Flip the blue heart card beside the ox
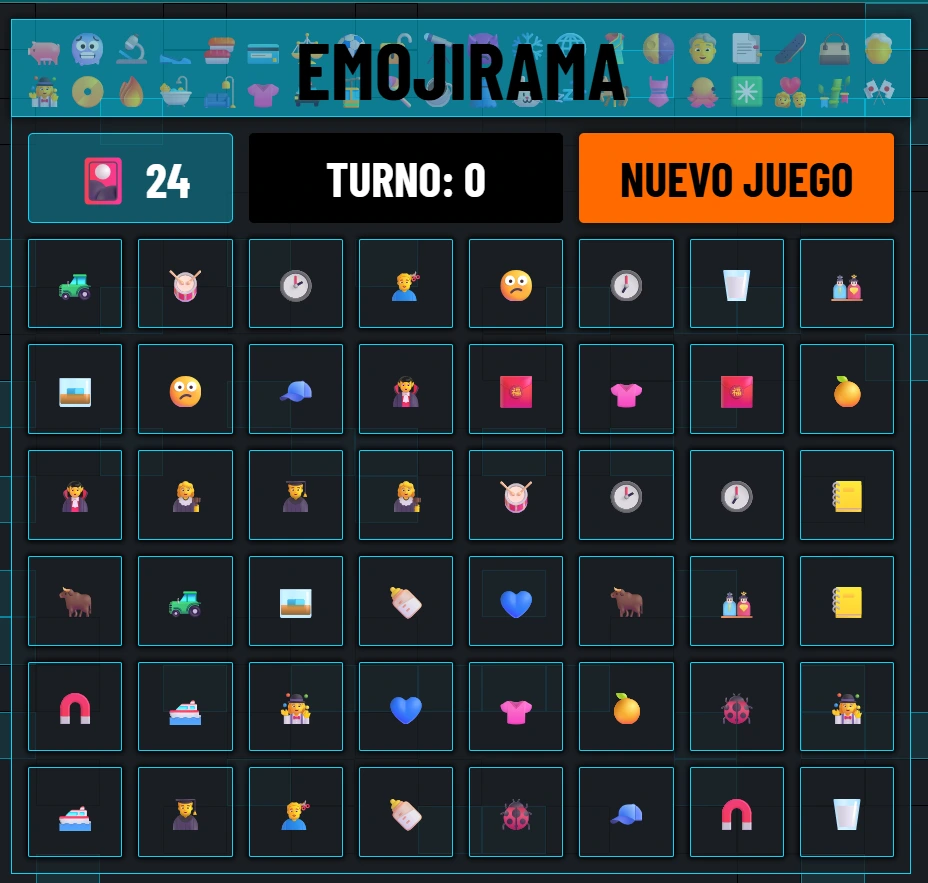 [x=516, y=601]
